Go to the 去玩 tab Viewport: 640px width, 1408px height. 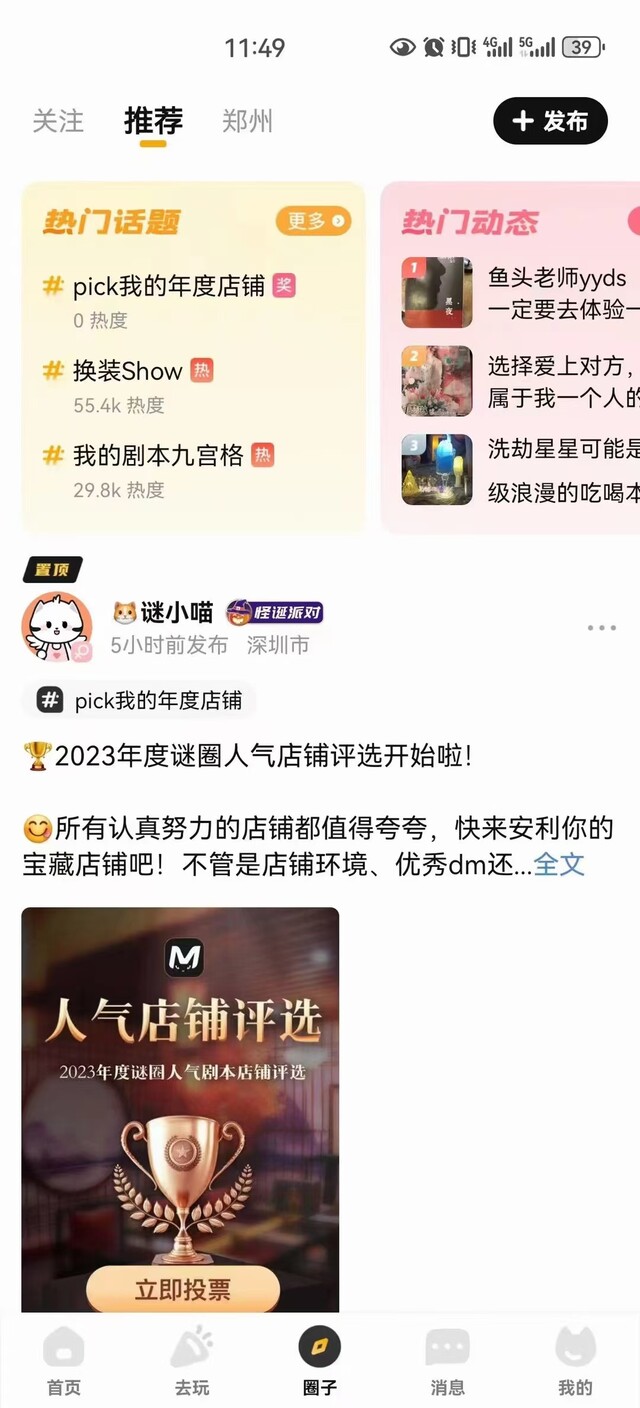click(191, 1361)
